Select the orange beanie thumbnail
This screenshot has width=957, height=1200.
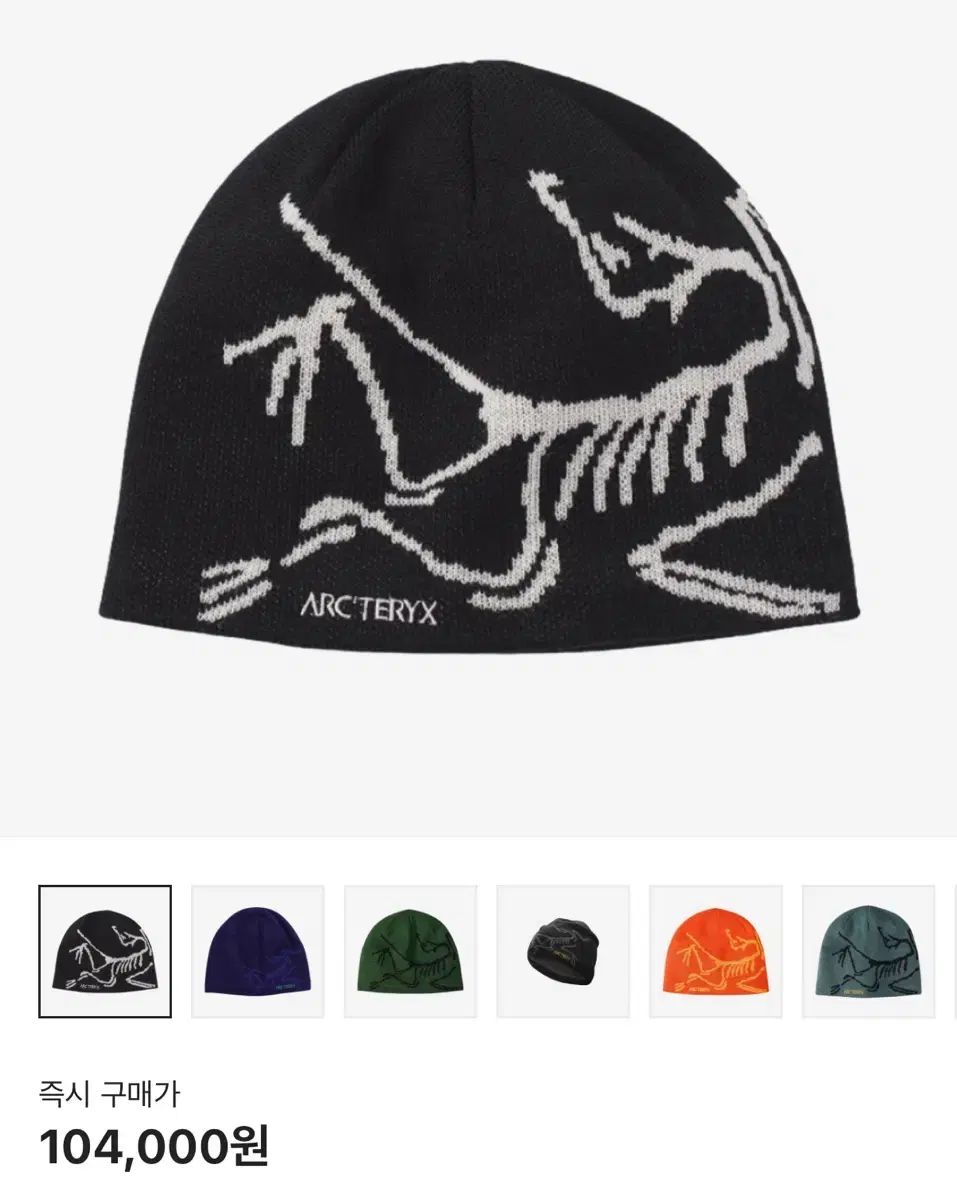coord(715,951)
